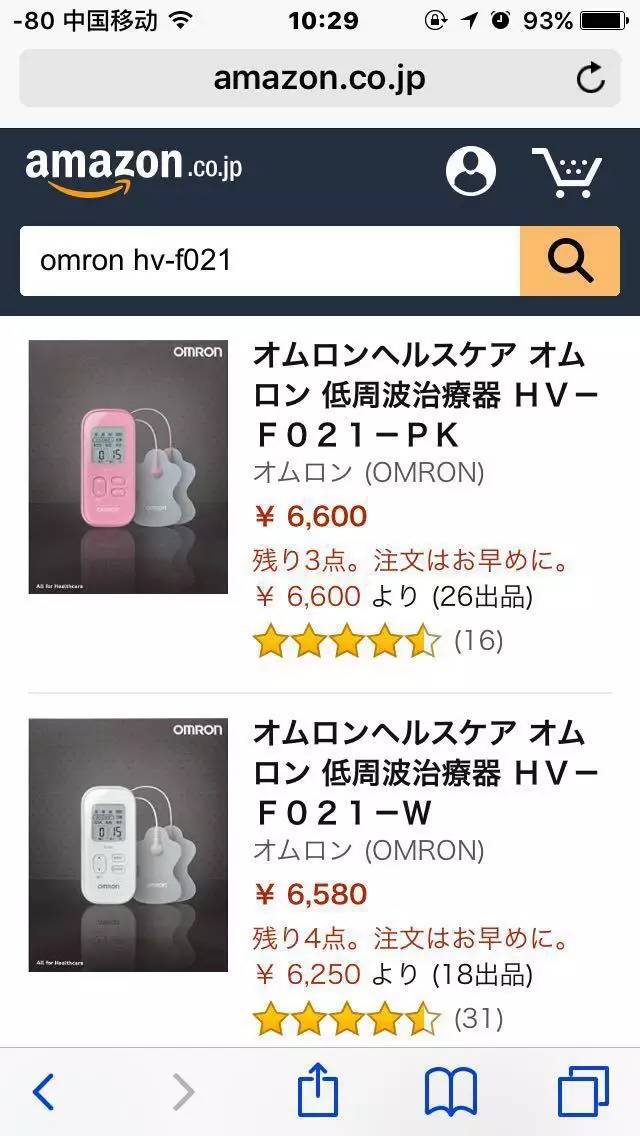Open the HV-F021-PK product title
640x1136 pixels.
pos(425,395)
